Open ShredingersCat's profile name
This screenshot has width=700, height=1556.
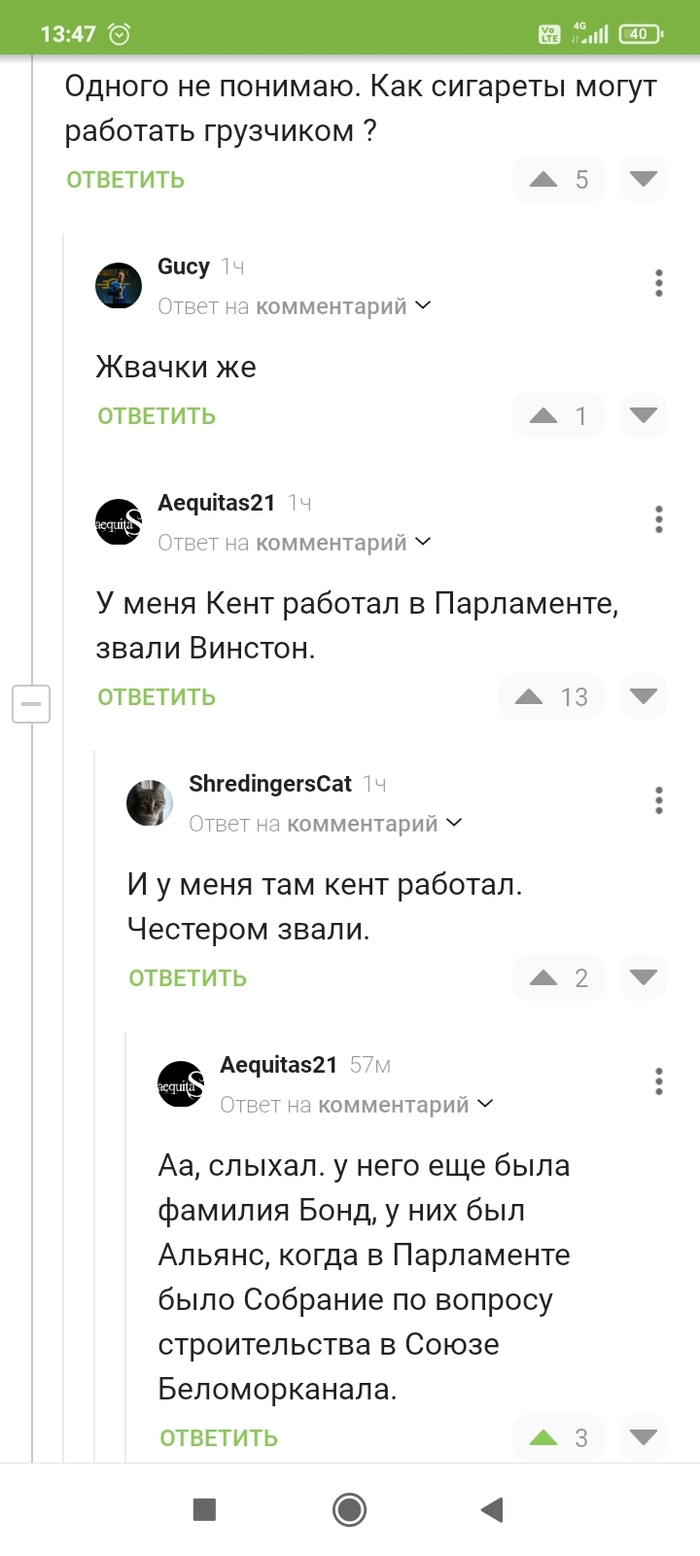[x=270, y=784]
